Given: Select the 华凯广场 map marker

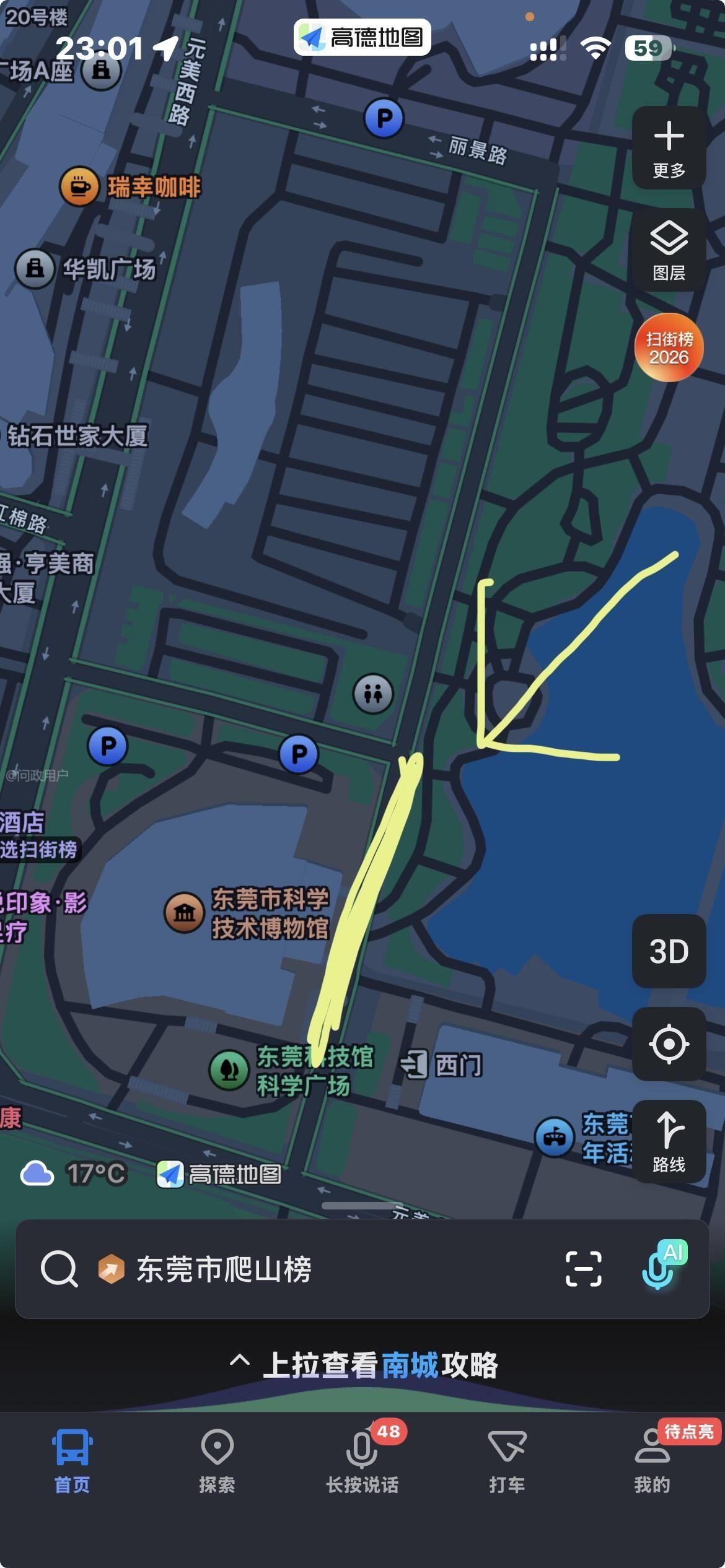Looking at the screenshot, I should pyautogui.click(x=35, y=269).
